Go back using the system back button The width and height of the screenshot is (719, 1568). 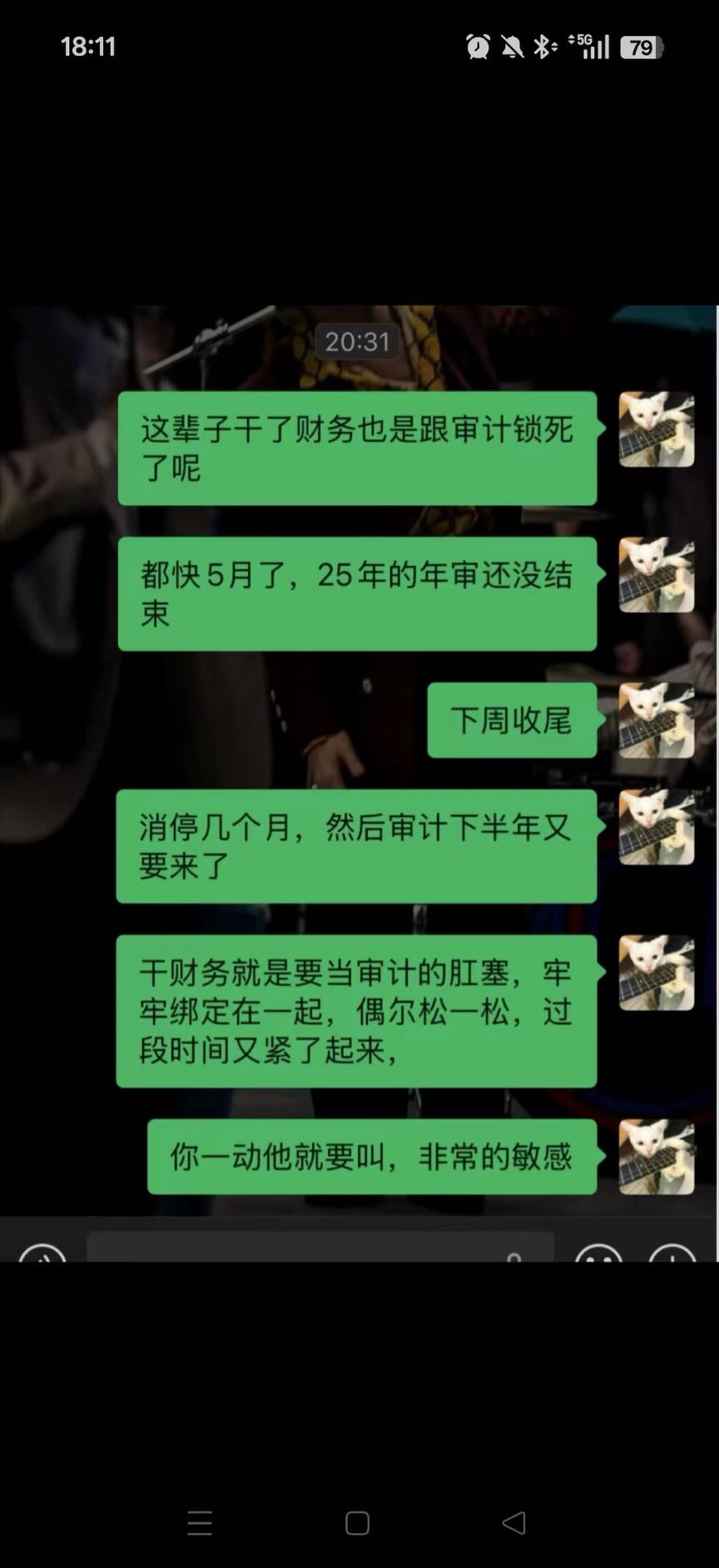pyautogui.click(x=514, y=1522)
